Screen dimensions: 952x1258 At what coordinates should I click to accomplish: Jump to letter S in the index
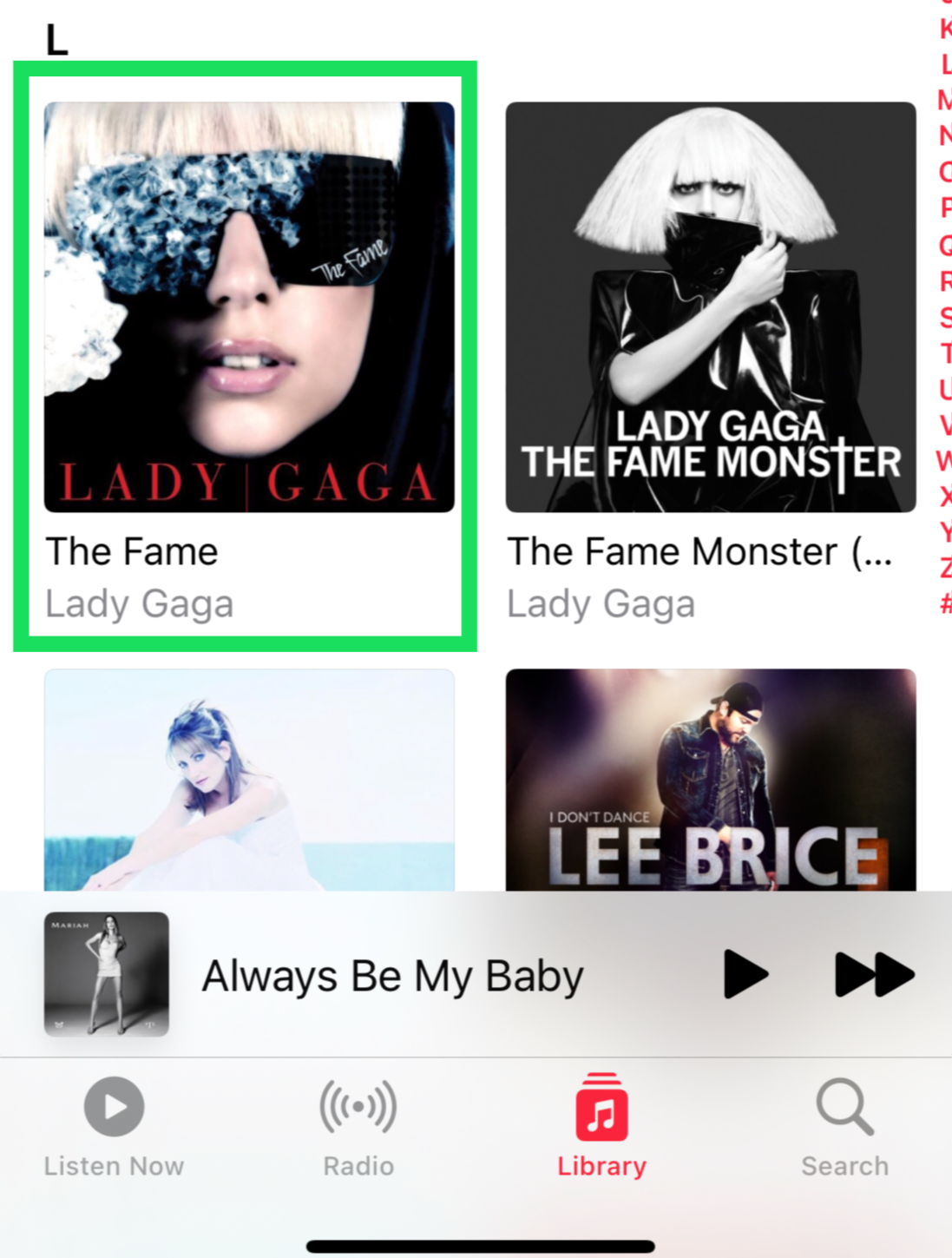coord(946,317)
